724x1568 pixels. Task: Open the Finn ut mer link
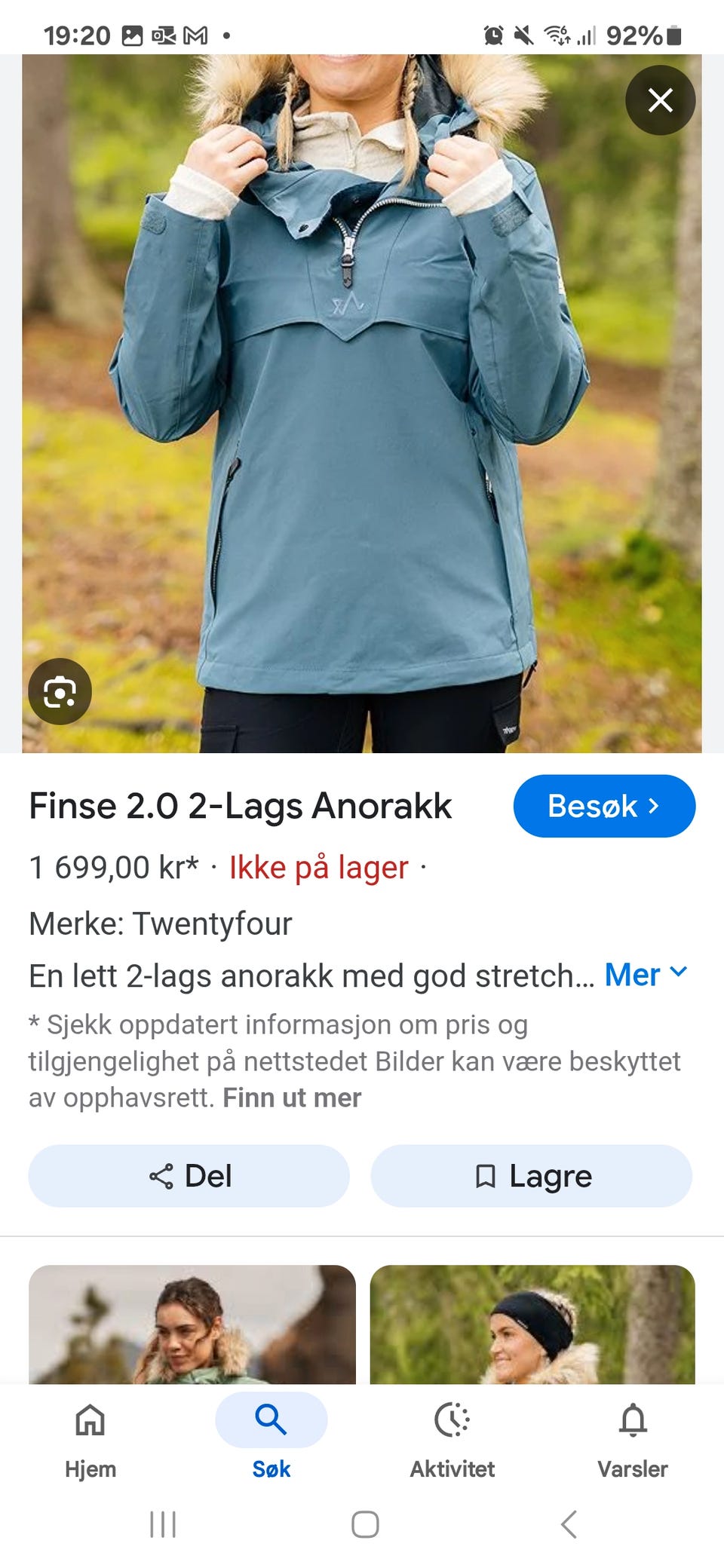(292, 1098)
